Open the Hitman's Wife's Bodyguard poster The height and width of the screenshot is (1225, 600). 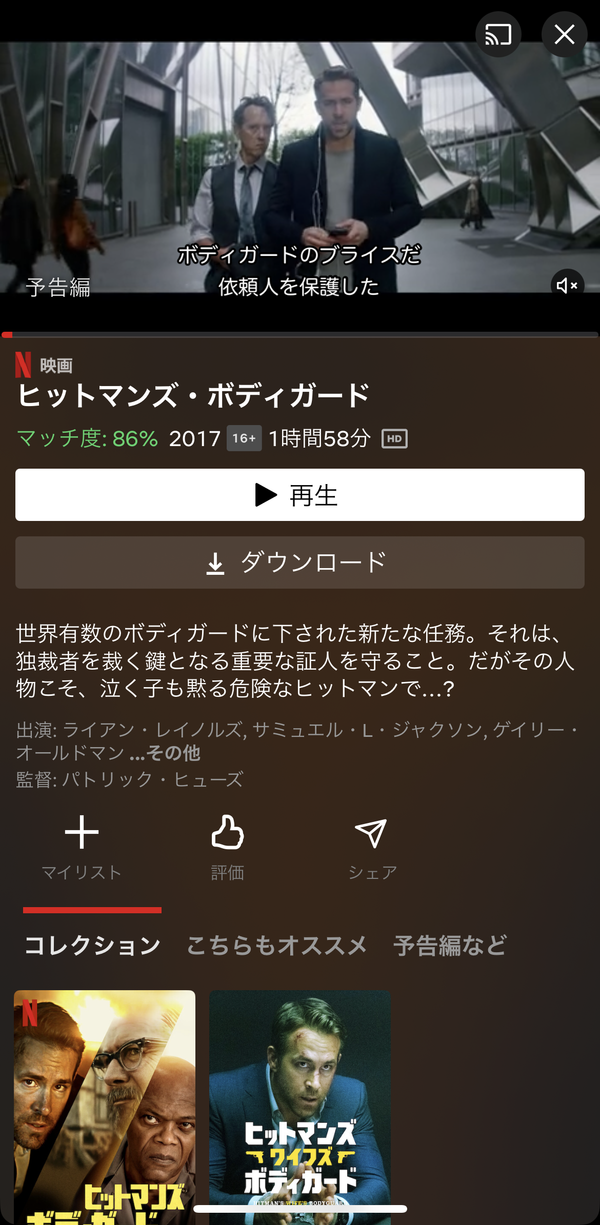click(x=300, y=1107)
